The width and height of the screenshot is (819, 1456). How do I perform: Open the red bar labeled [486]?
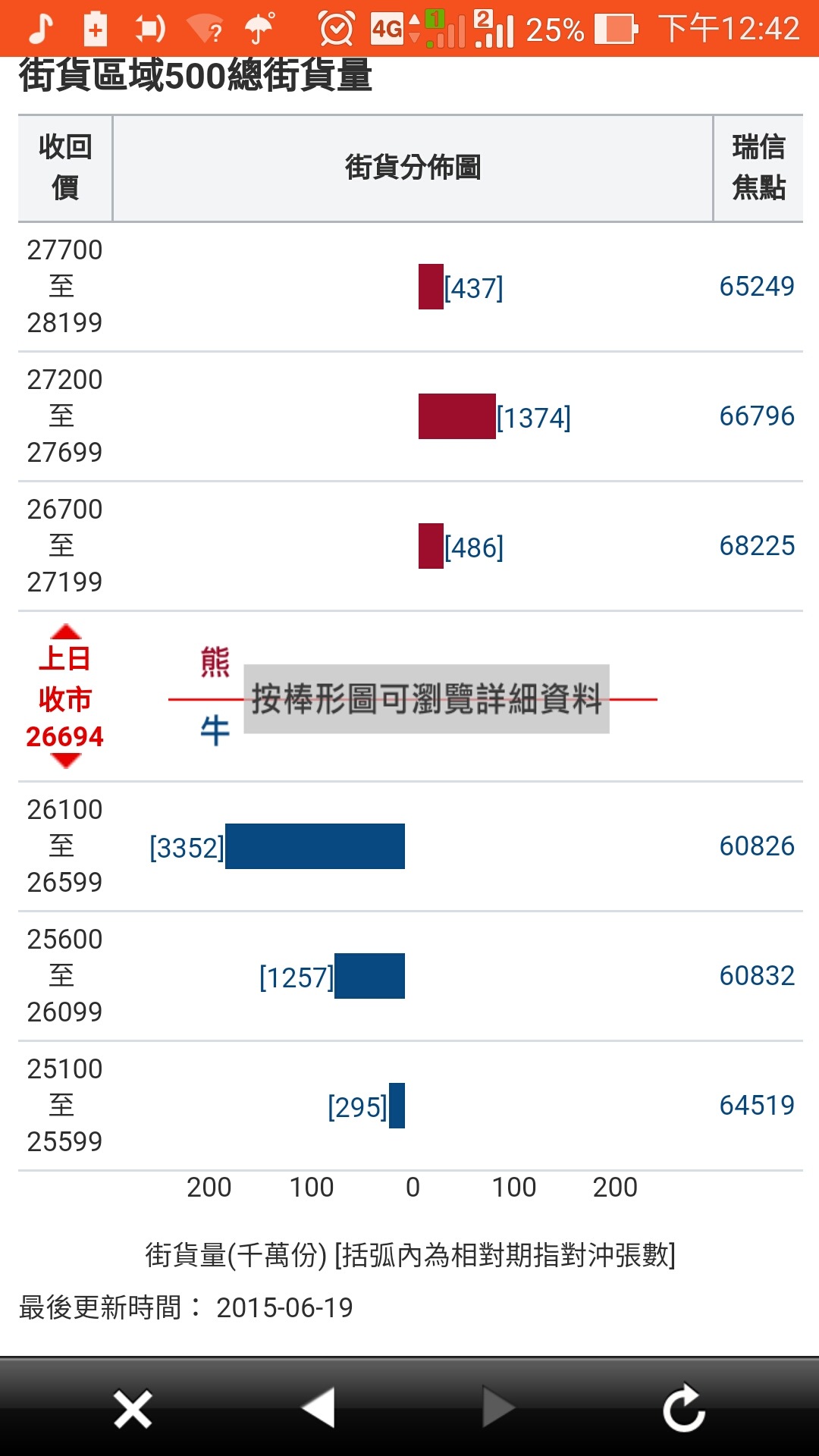click(x=431, y=546)
